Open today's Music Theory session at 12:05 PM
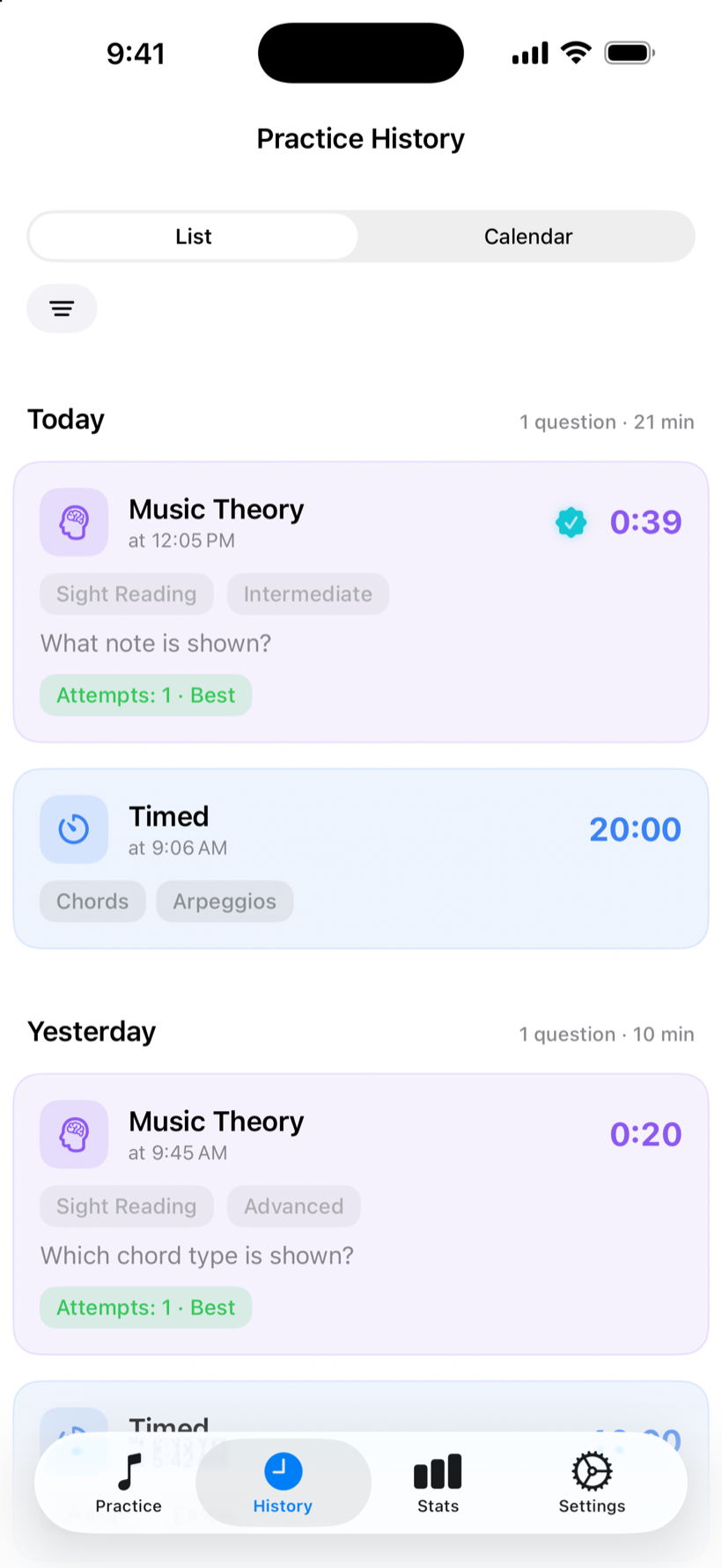The height and width of the screenshot is (1568, 722). (361, 602)
